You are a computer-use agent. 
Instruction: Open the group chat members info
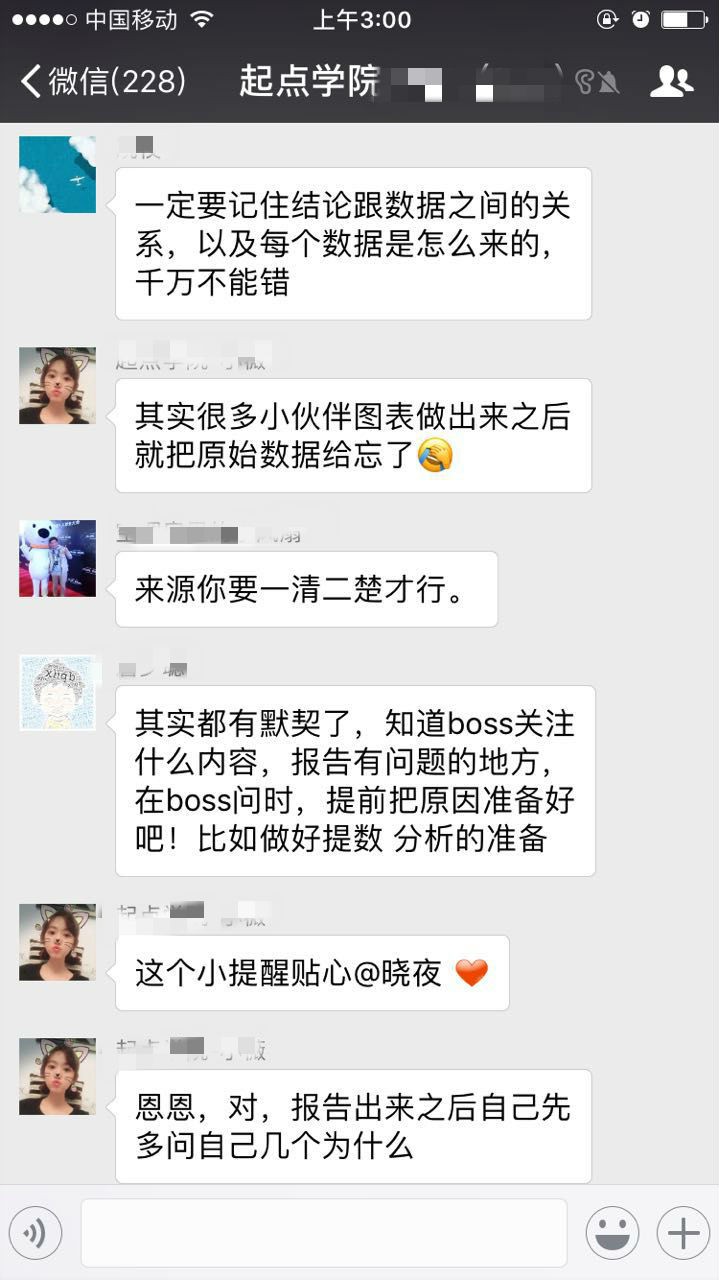(x=671, y=81)
